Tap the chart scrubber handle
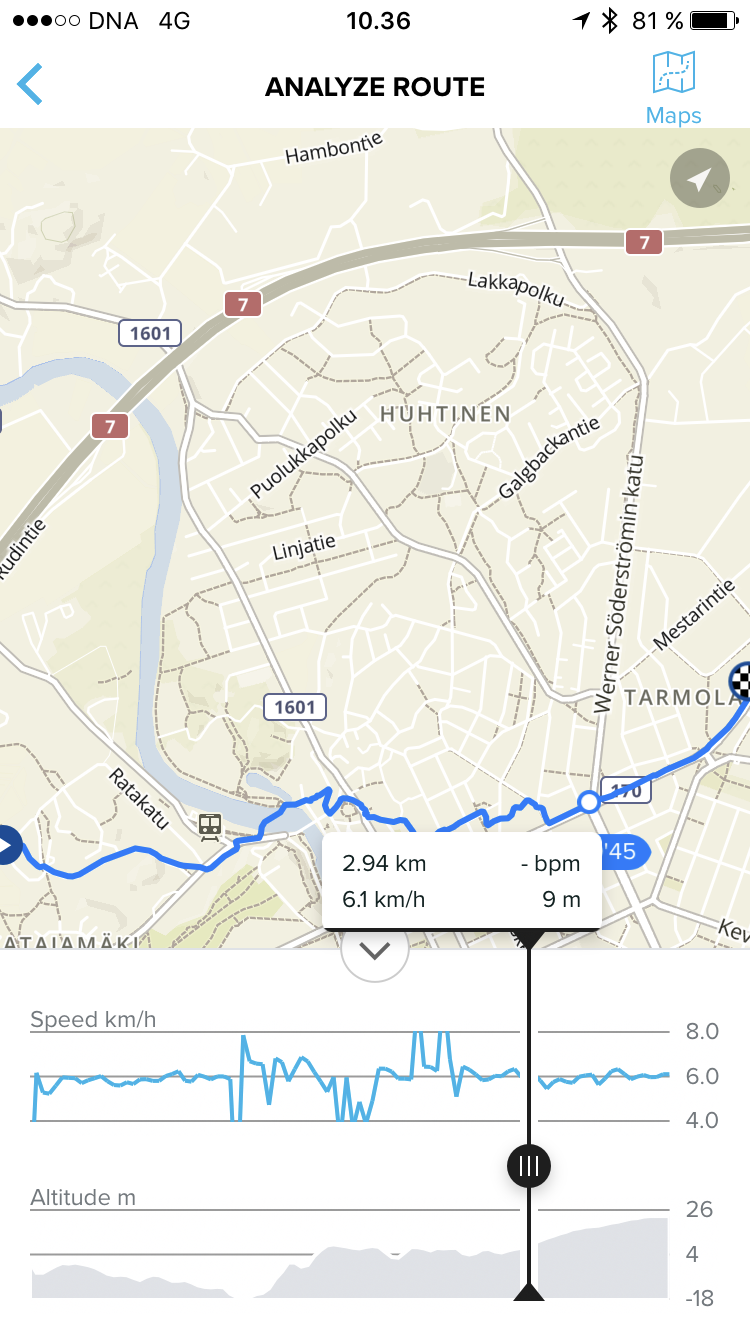Image resolution: width=750 pixels, height=1334 pixels. pos(529,1165)
